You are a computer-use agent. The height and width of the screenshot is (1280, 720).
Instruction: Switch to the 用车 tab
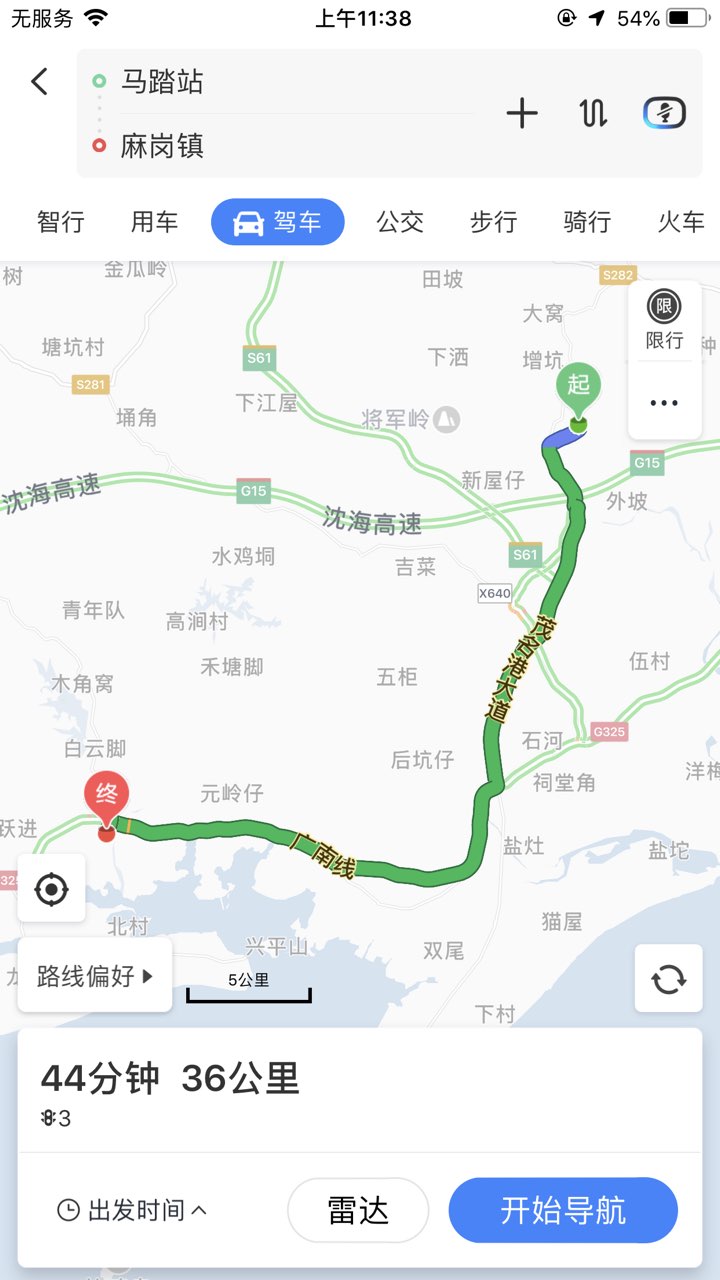click(155, 222)
